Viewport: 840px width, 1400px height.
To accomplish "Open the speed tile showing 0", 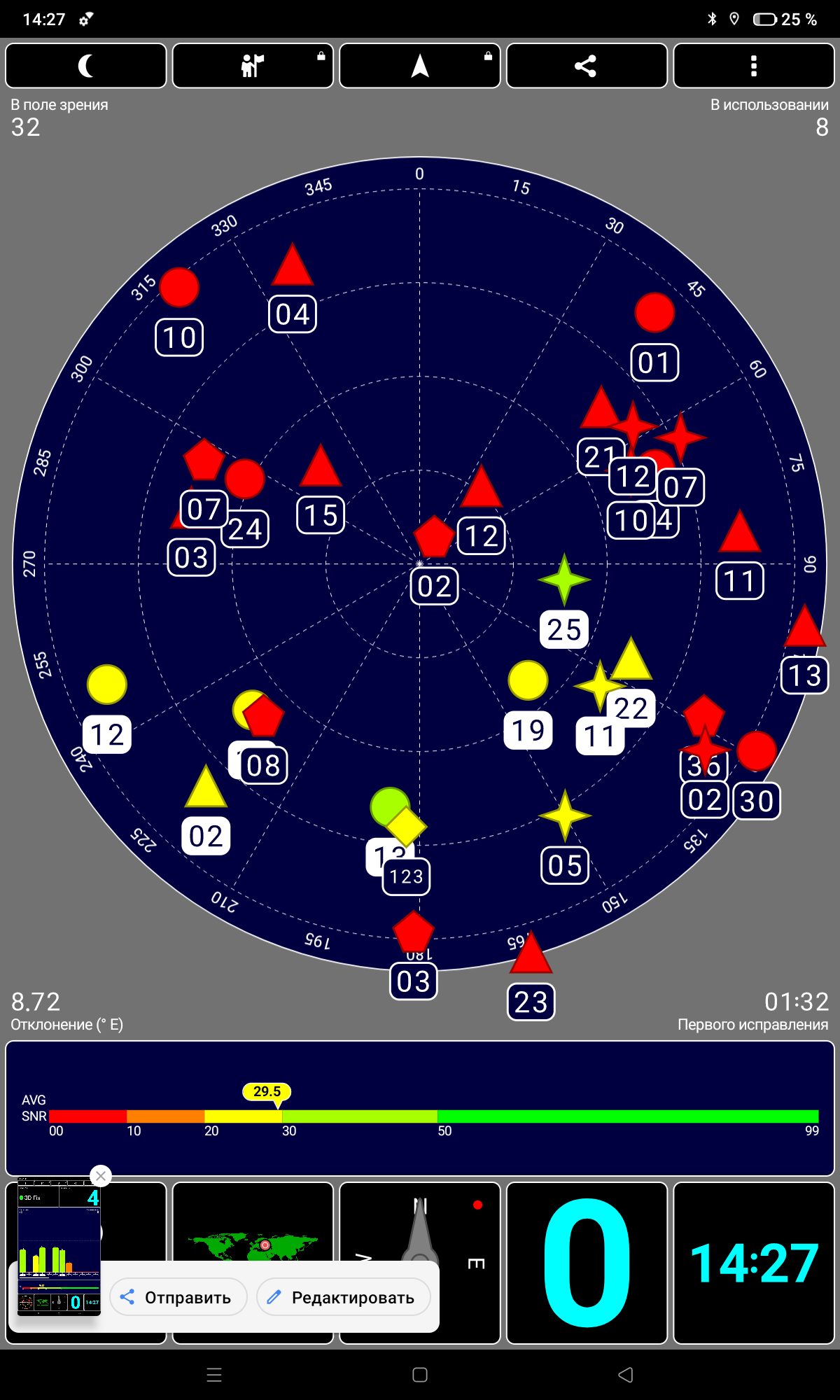I will tap(587, 1263).
